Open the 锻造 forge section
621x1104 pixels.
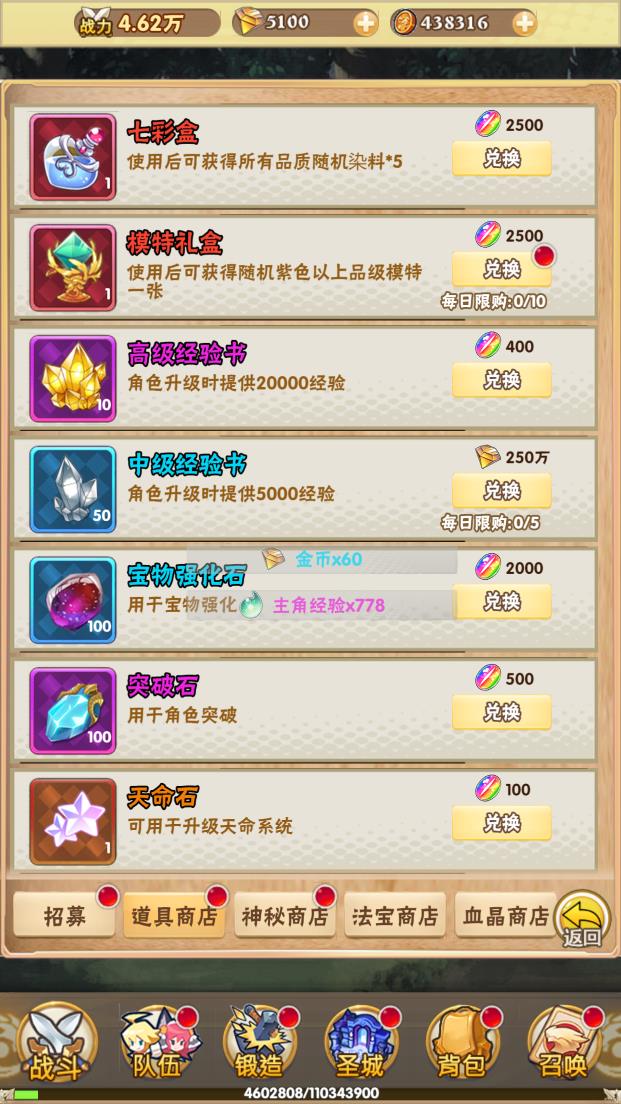pos(259,1047)
